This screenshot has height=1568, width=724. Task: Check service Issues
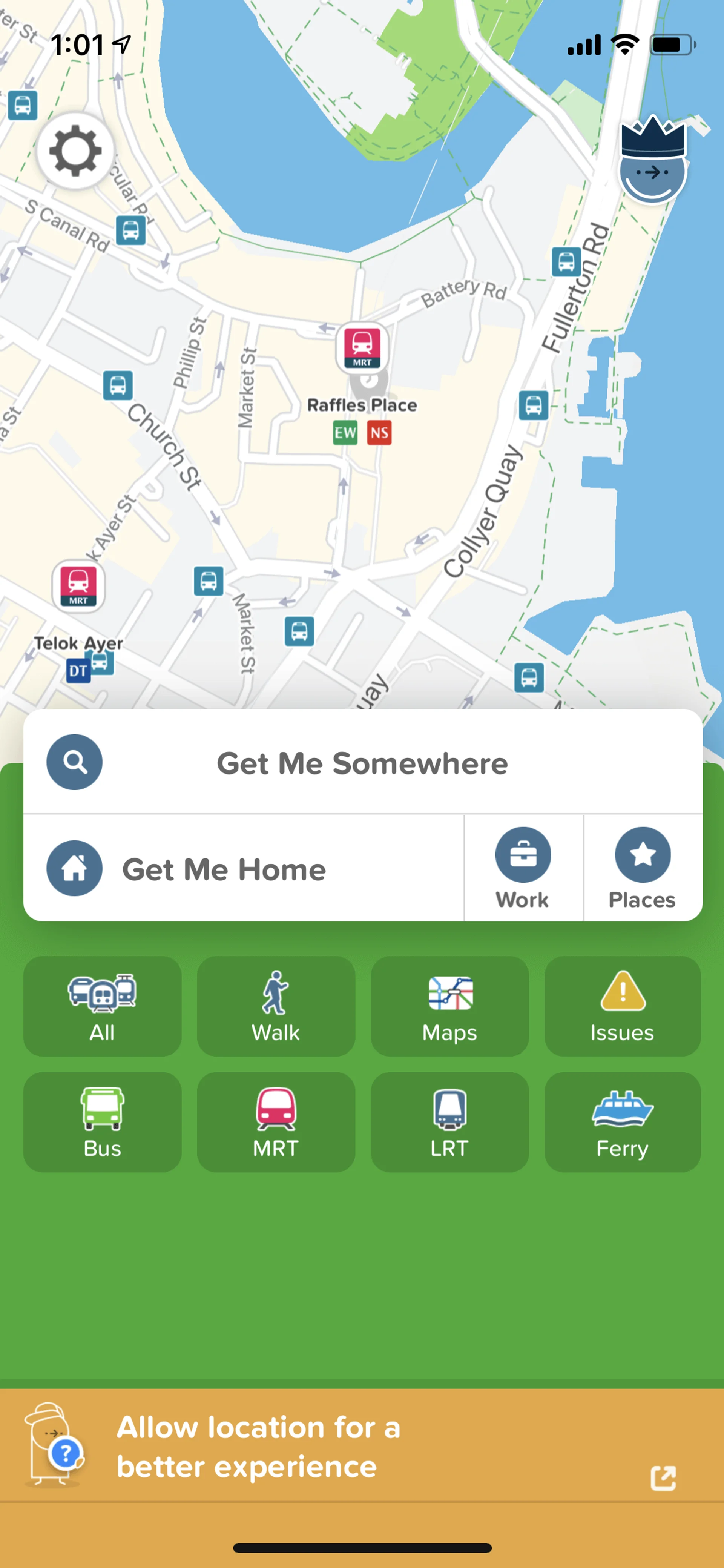(623, 1006)
